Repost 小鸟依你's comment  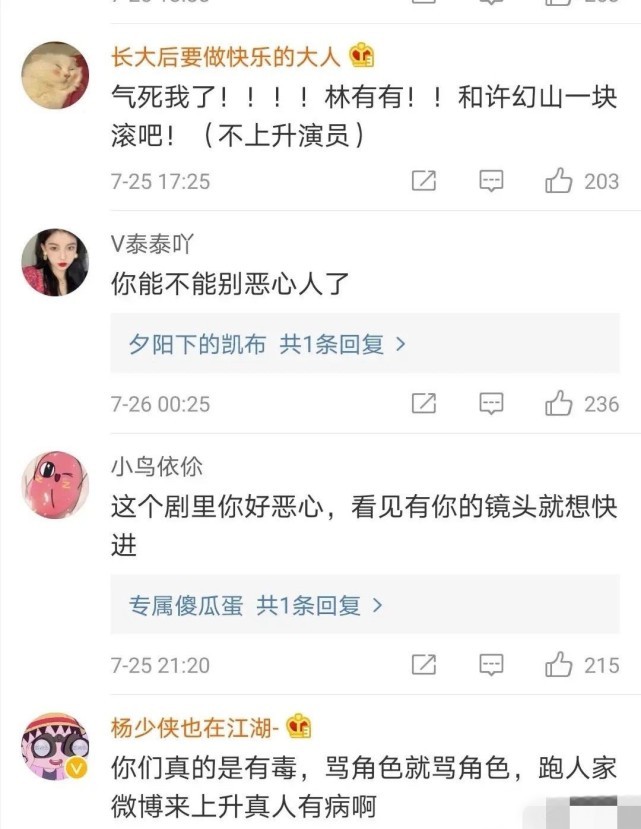pos(424,665)
